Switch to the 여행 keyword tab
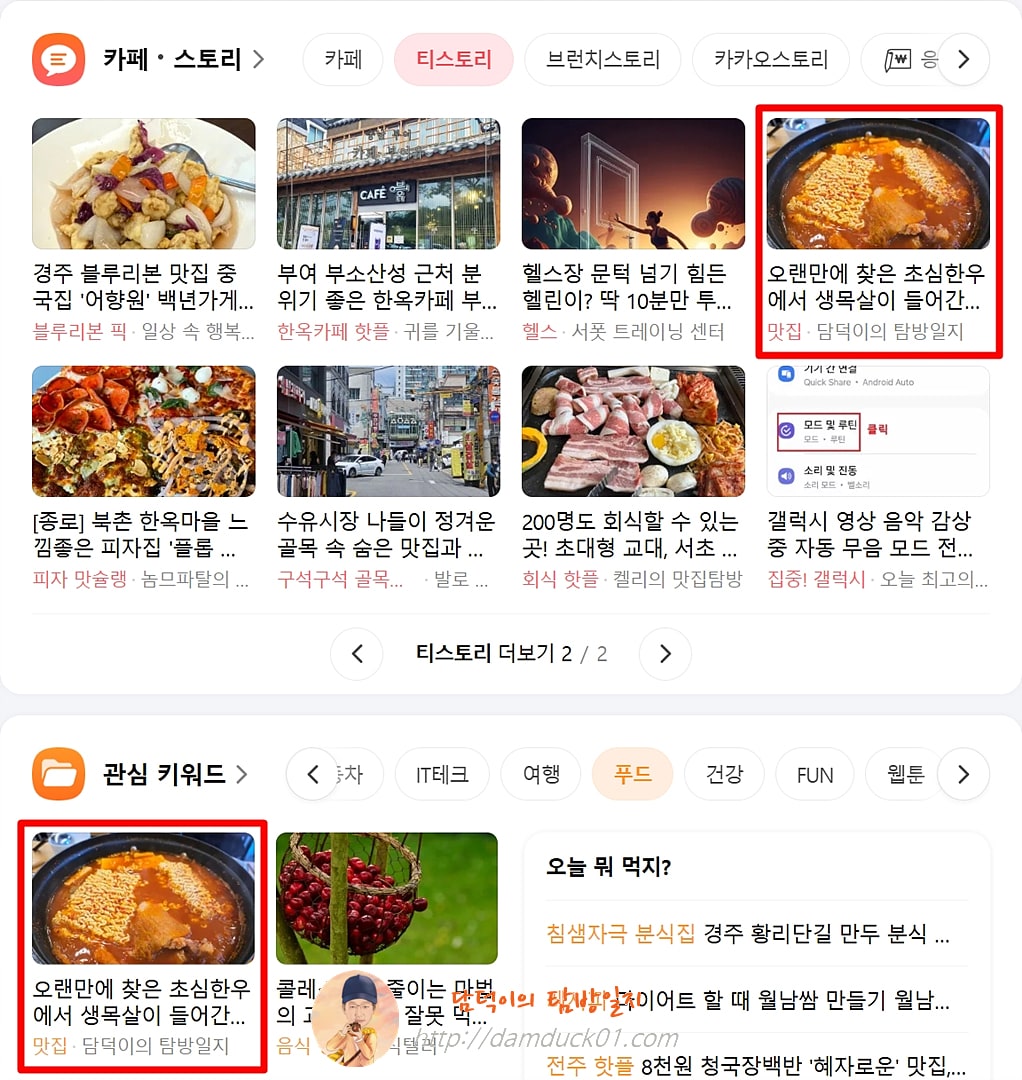Viewport: 1022px width, 1080px height. click(x=540, y=774)
